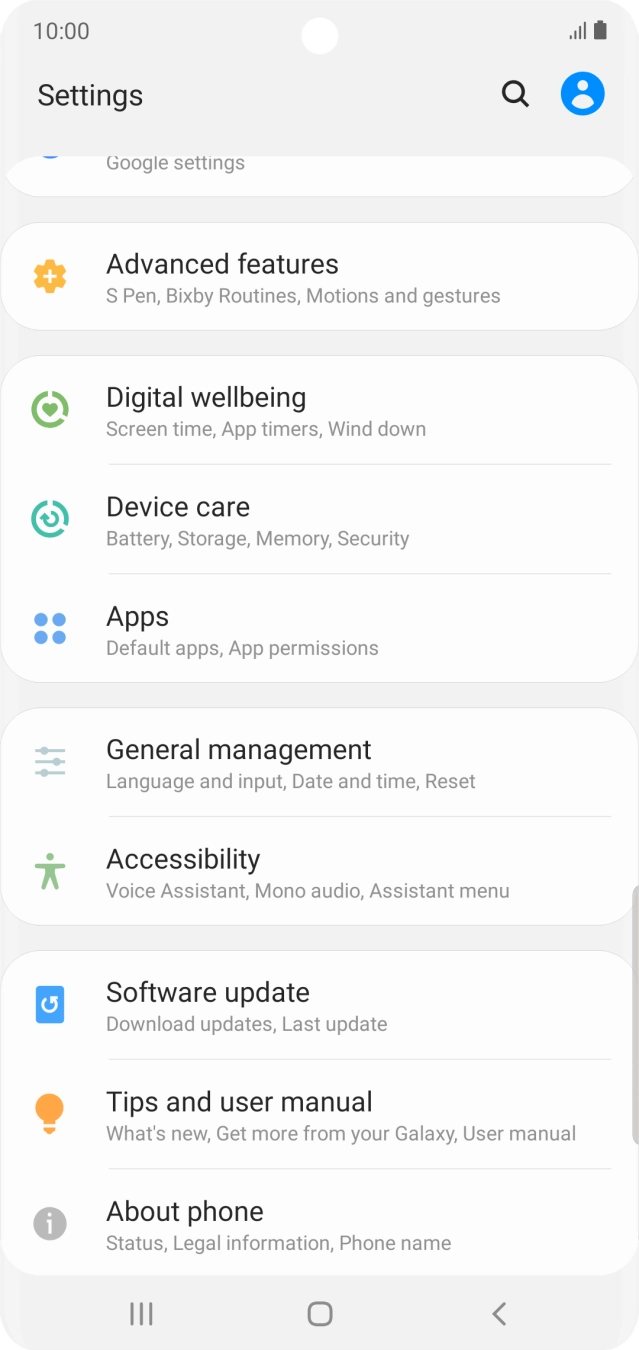Open Accessibility settings
Viewport: 639px width, 1350px height.
pos(320,872)
